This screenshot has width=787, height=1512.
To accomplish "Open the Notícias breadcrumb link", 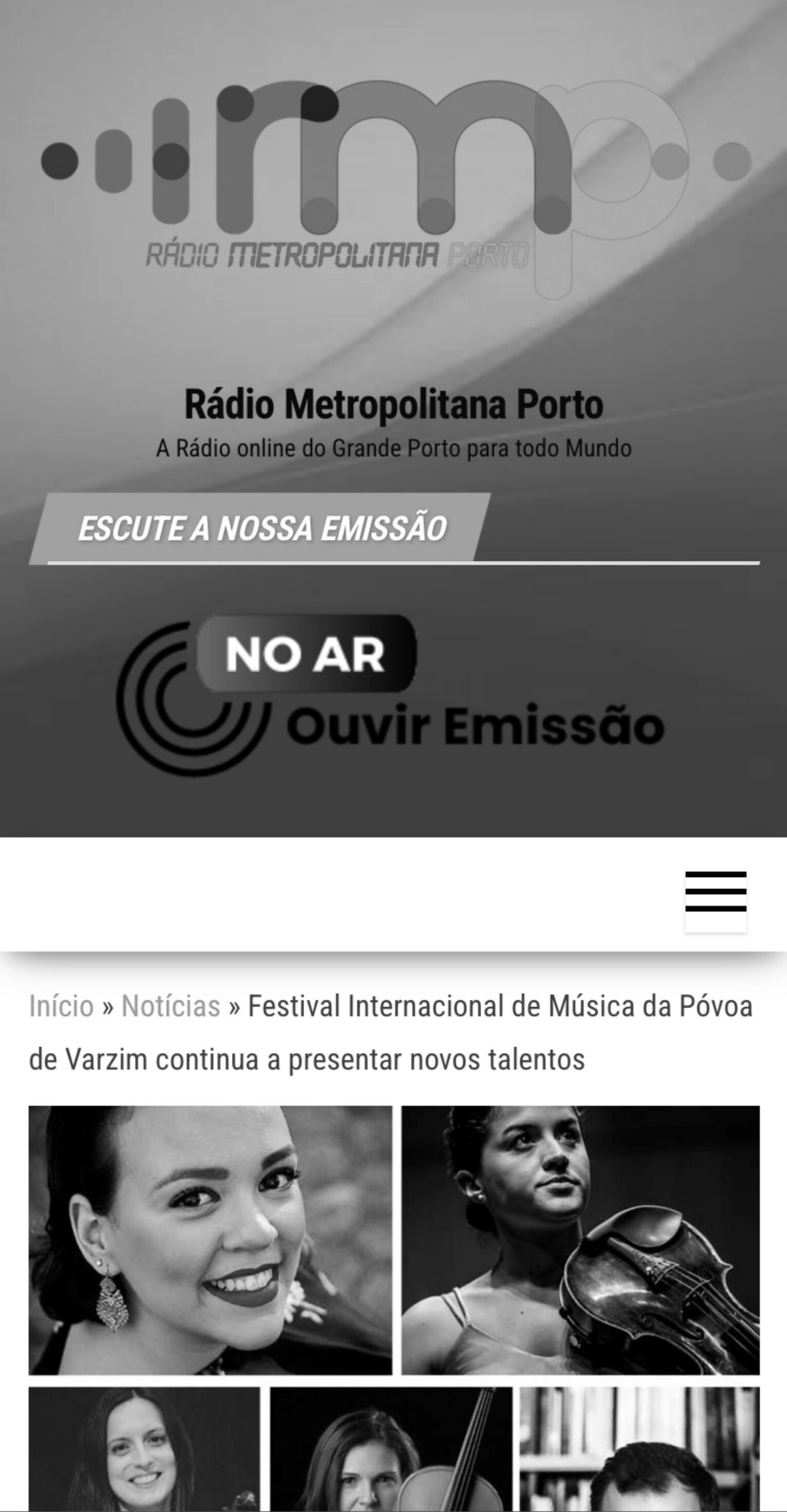I will coord(170,1006).
